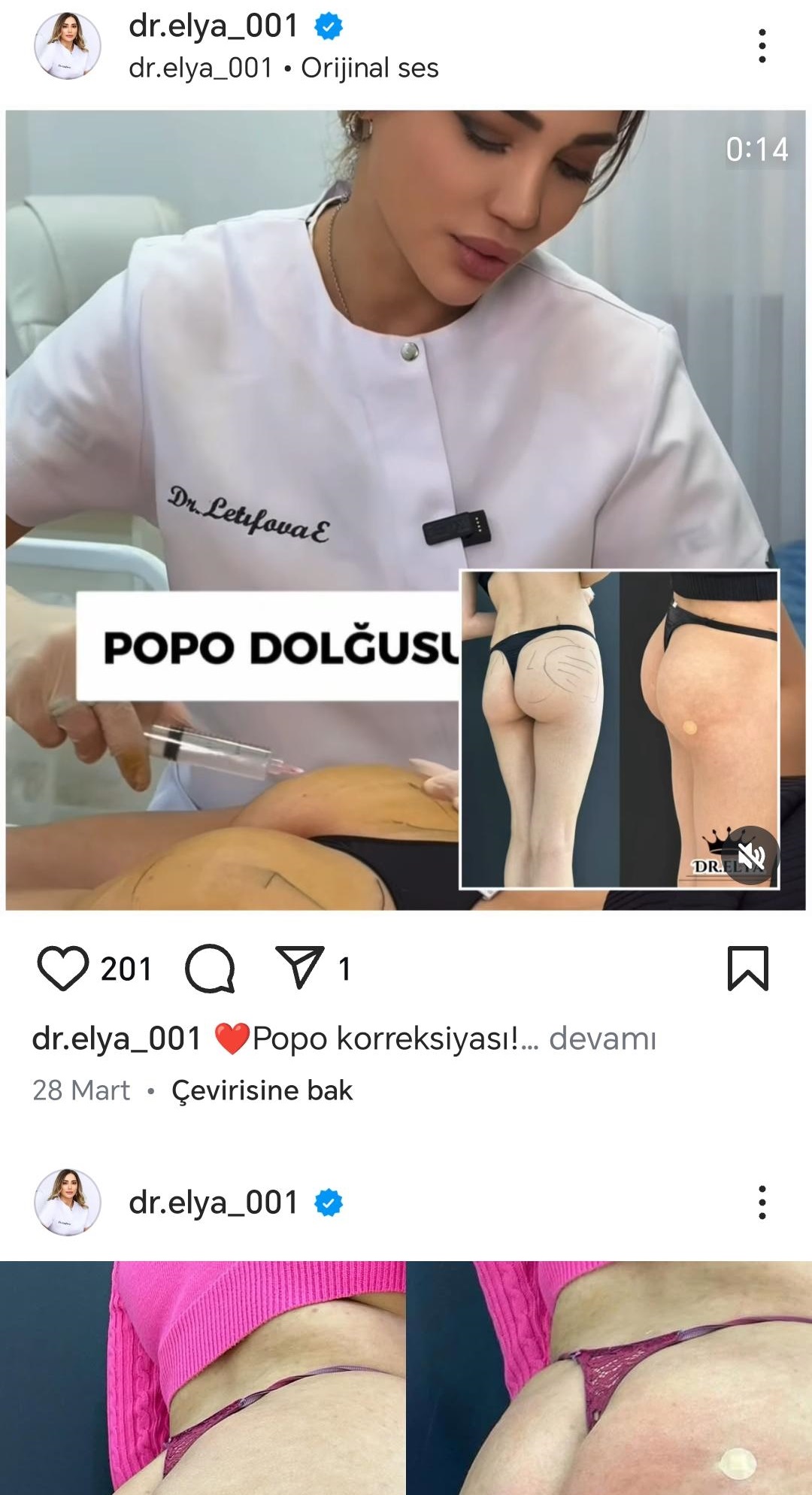Image resolution: width=812 pixels, height=1495 pixels.
Task: Unmute the reel video sound
Action: pos(750,855)
